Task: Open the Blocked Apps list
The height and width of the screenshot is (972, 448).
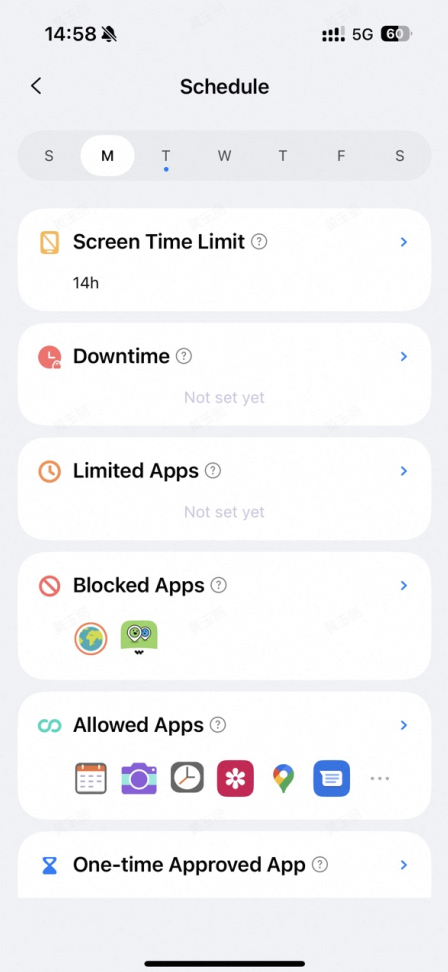Action: click(224, 616)
